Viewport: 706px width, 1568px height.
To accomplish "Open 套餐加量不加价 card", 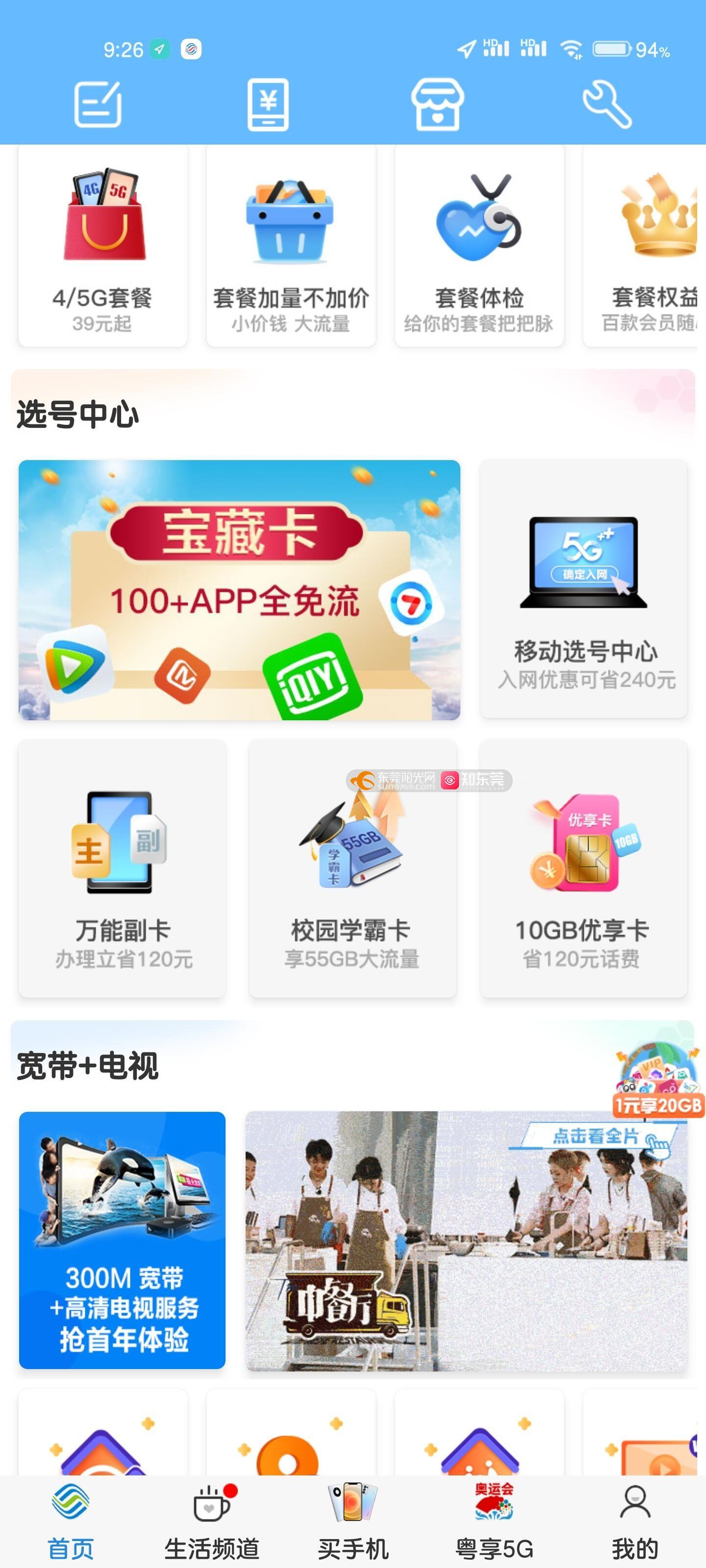I will point(291,246).
